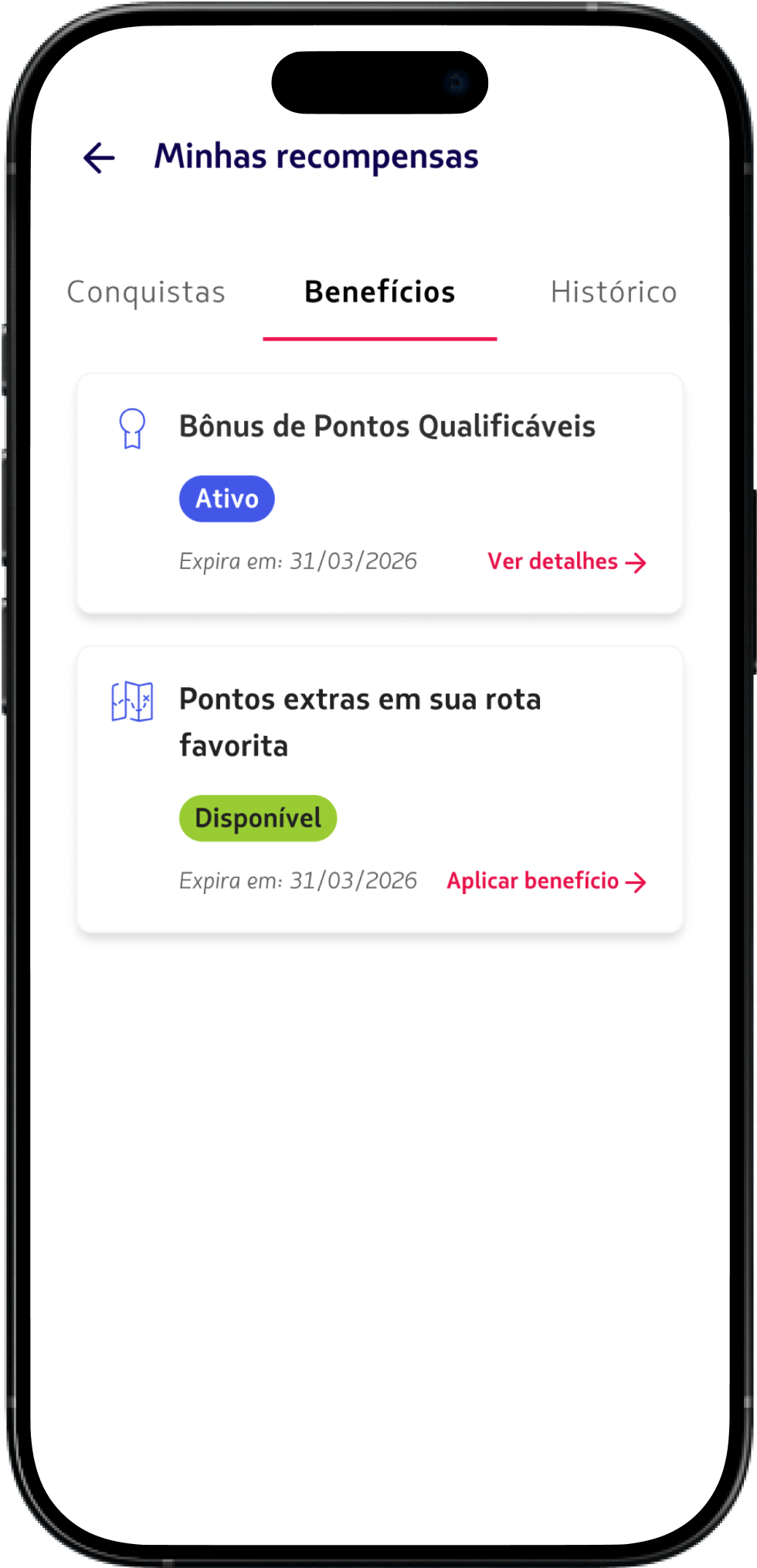757x1568 pixels.
Task: Click the back arrow icon
Action: (97, 158)
